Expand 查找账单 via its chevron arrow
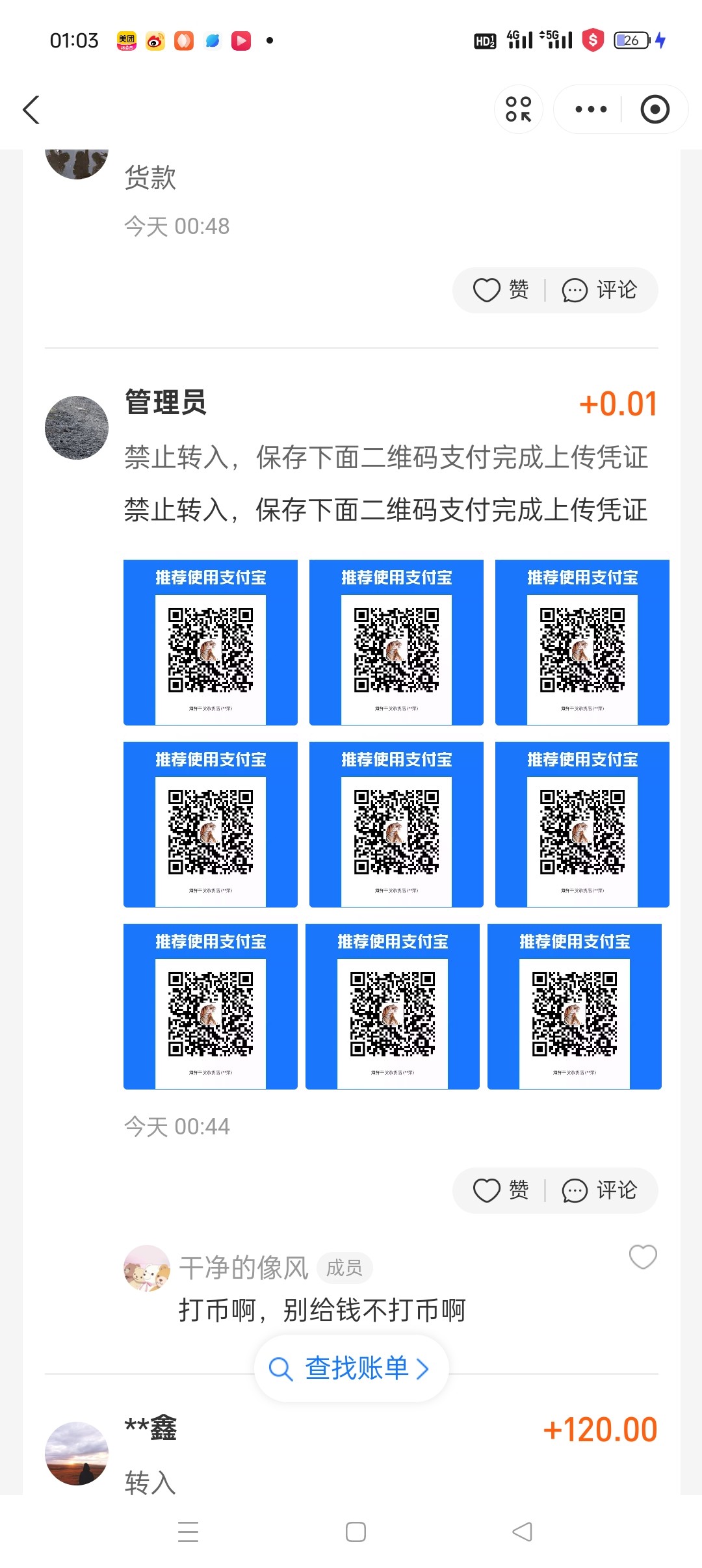 click(422, 1368)
